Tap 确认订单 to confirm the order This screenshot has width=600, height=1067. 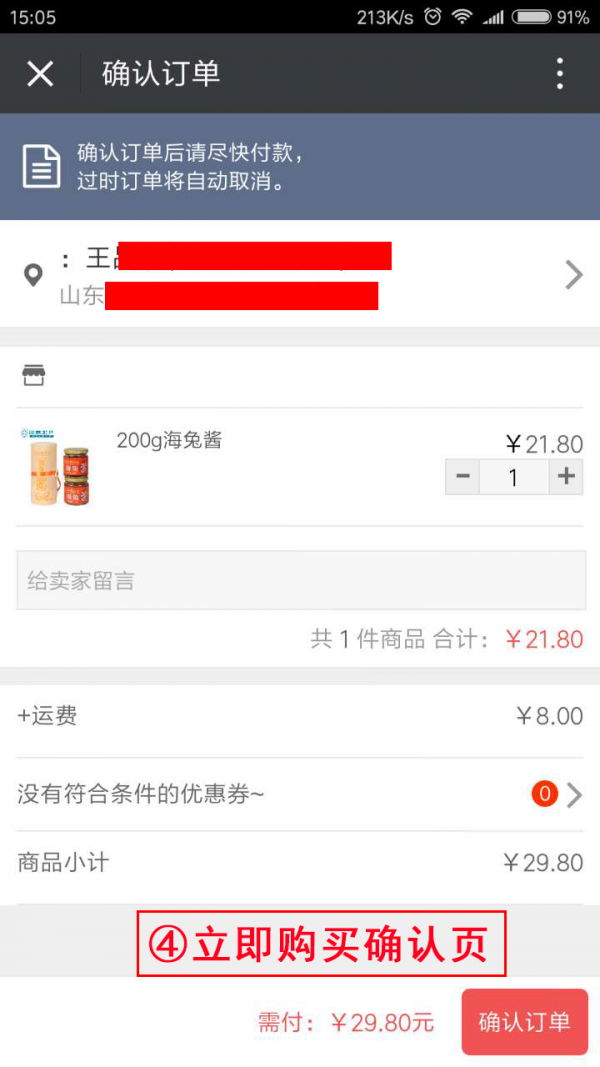point(524,1022)
